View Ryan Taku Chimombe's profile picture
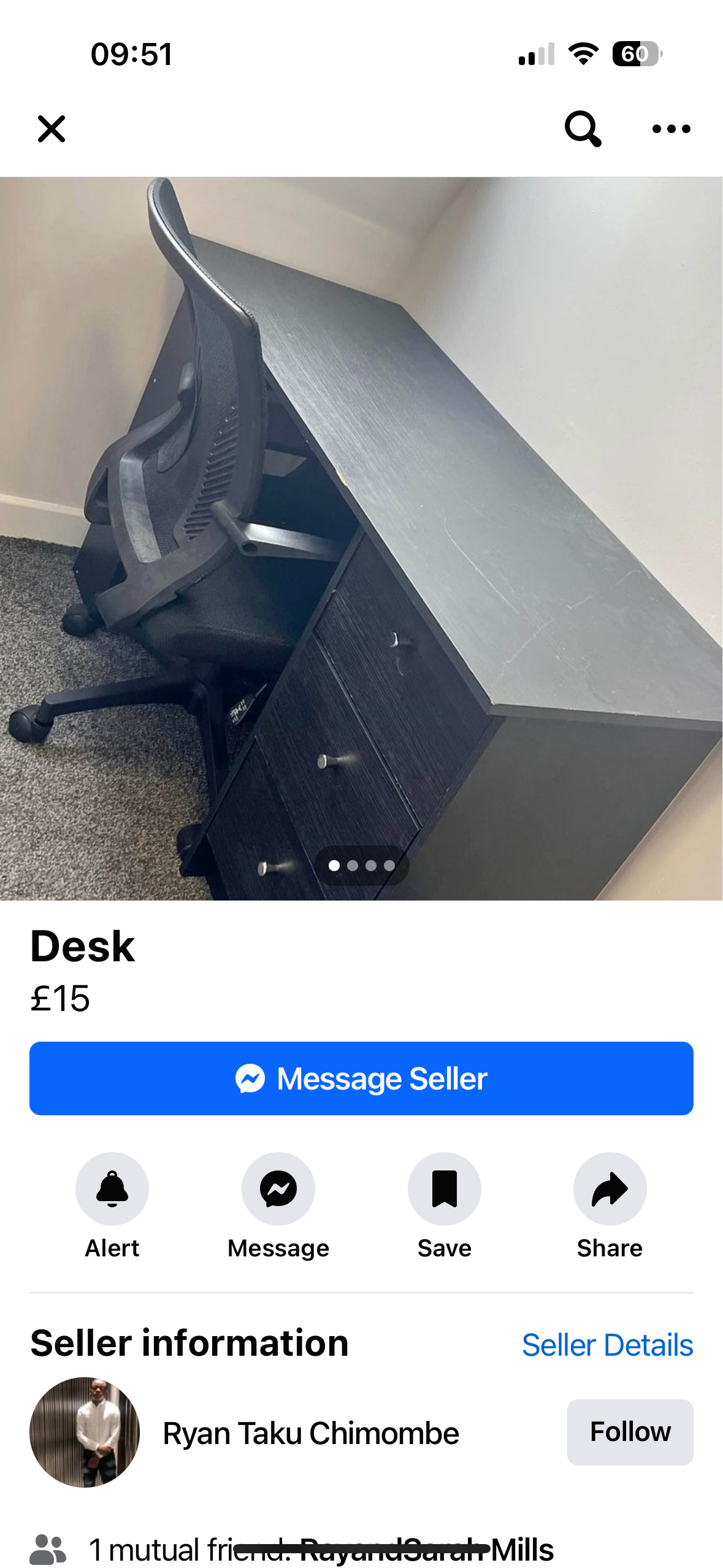This screenshot has width=723, height=1568. click(85, 1432)
